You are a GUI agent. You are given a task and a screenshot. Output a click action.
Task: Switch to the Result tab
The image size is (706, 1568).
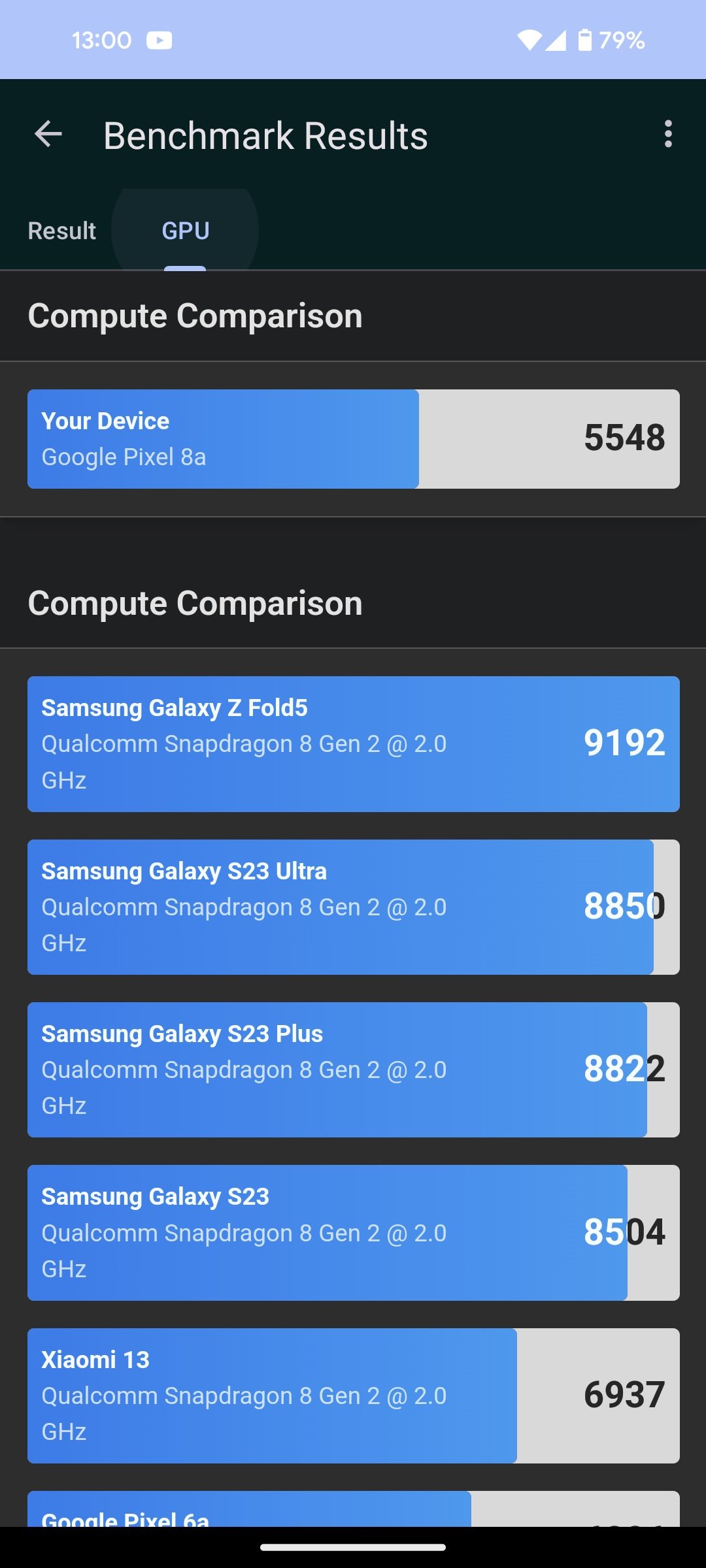[x=62, y=231]
